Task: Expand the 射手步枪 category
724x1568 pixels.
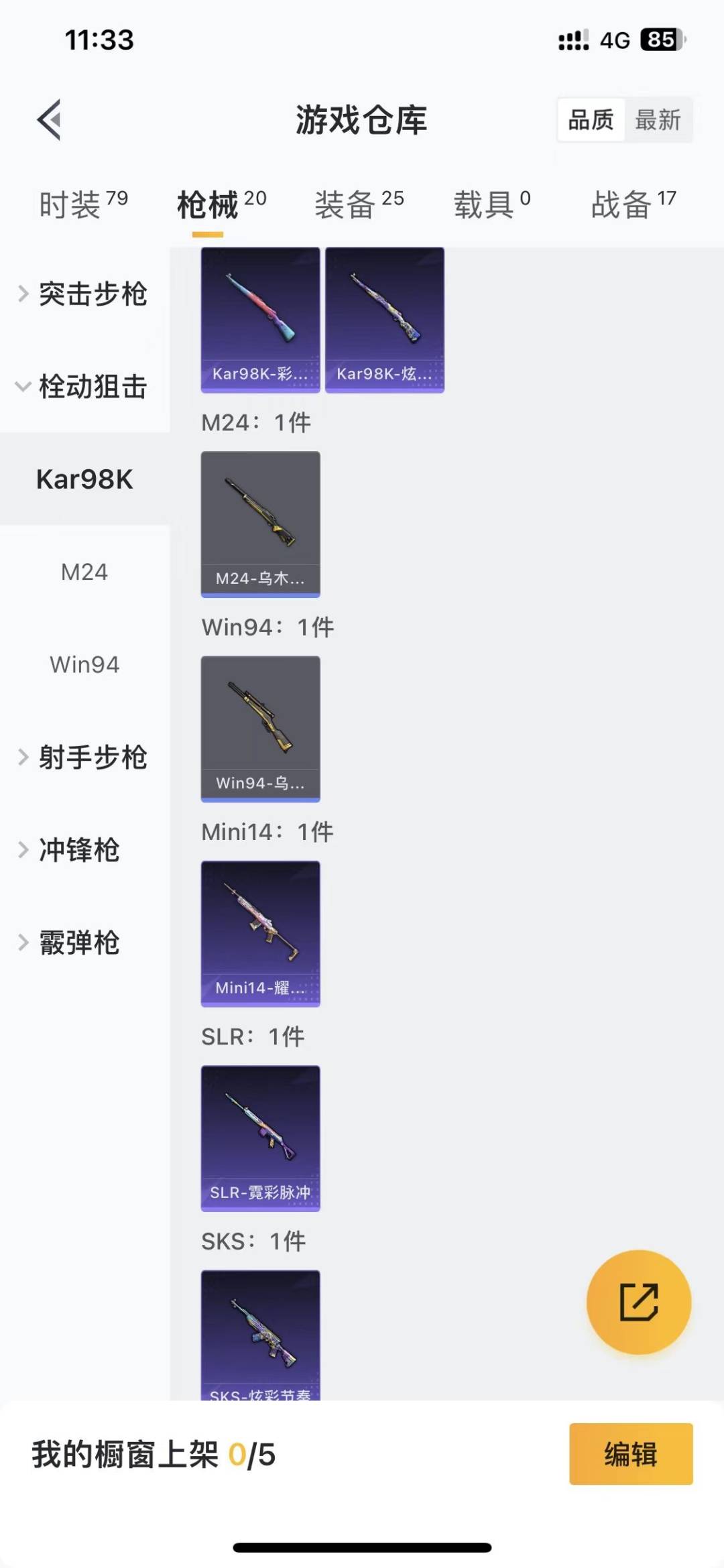Action: click(84, 757)
